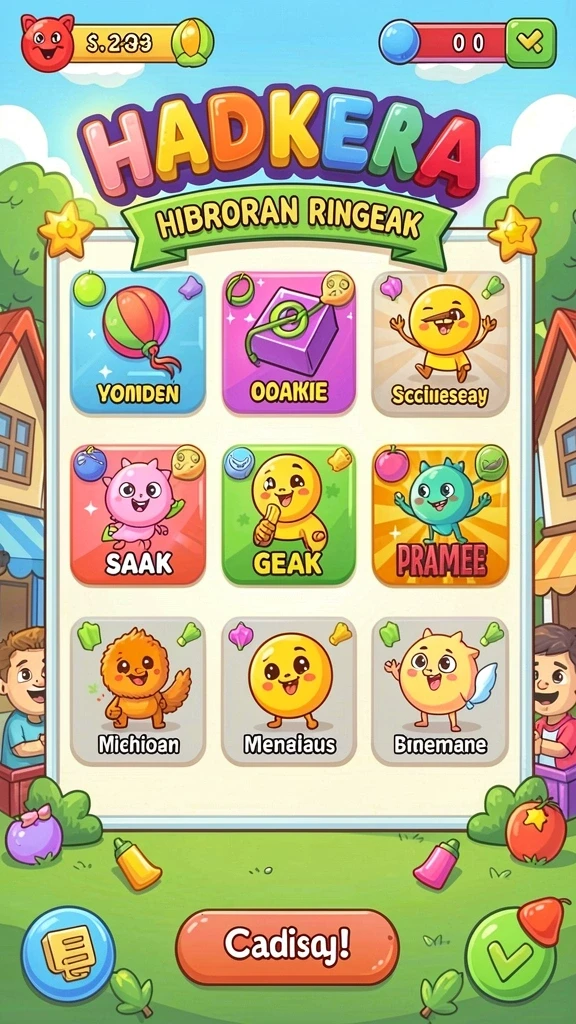Tap the small green check in top bar
Viewport: 576px width, 1024px height.
(x=531, y=43)
